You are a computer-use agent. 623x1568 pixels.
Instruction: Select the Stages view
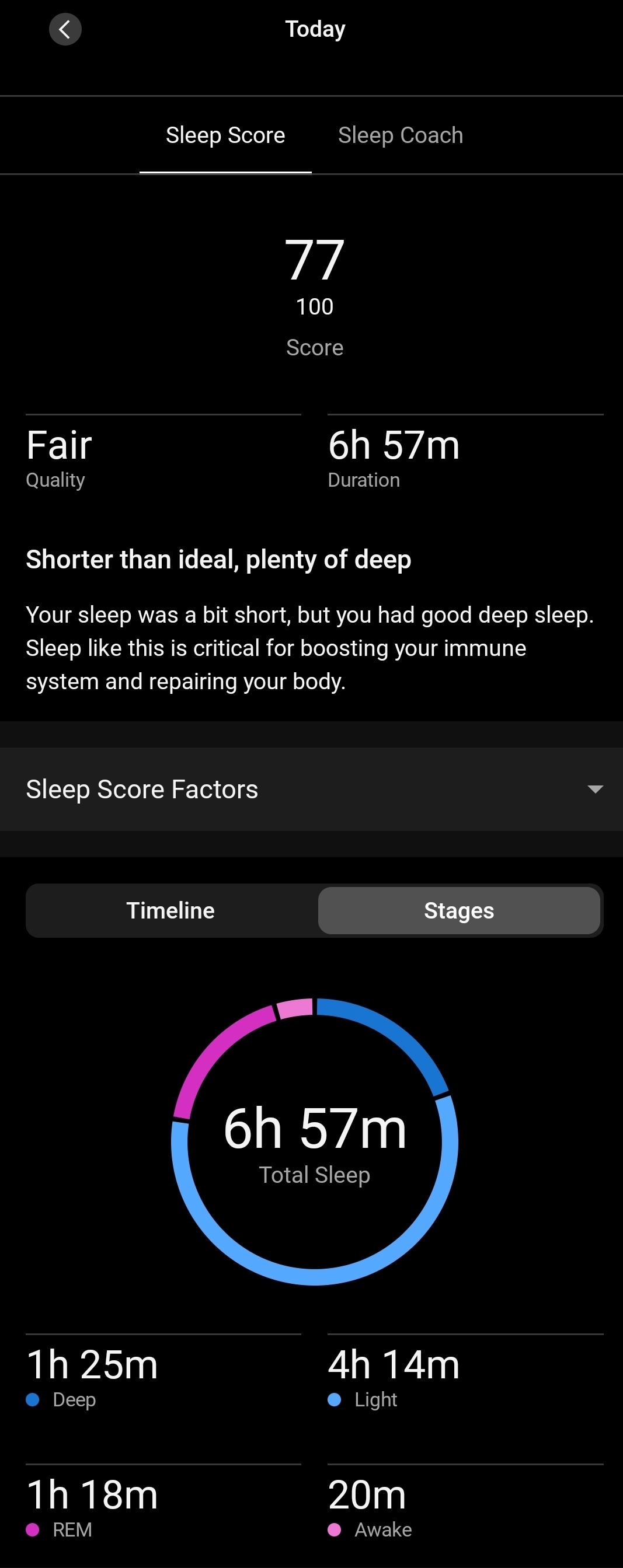click(458, 910)
